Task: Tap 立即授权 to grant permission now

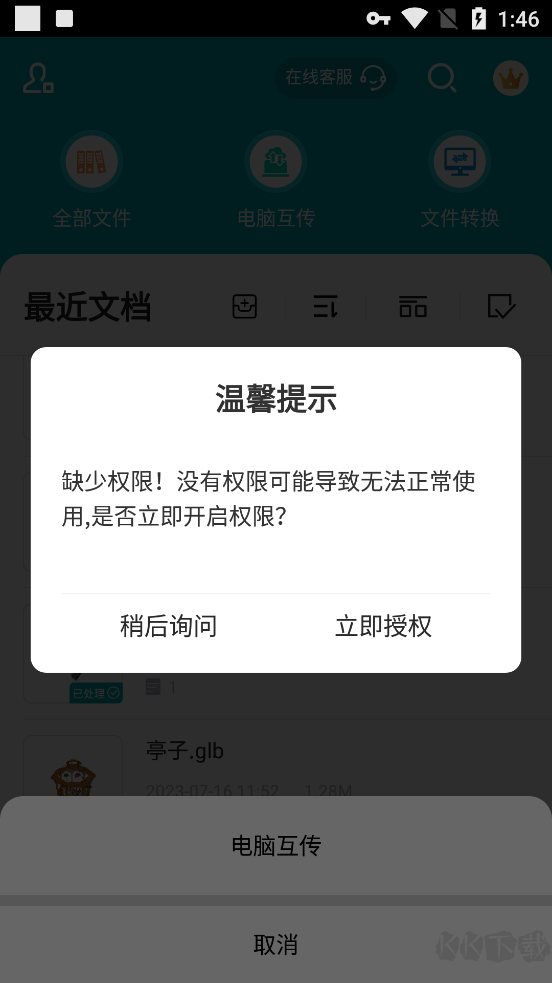Action: [383, 626]
